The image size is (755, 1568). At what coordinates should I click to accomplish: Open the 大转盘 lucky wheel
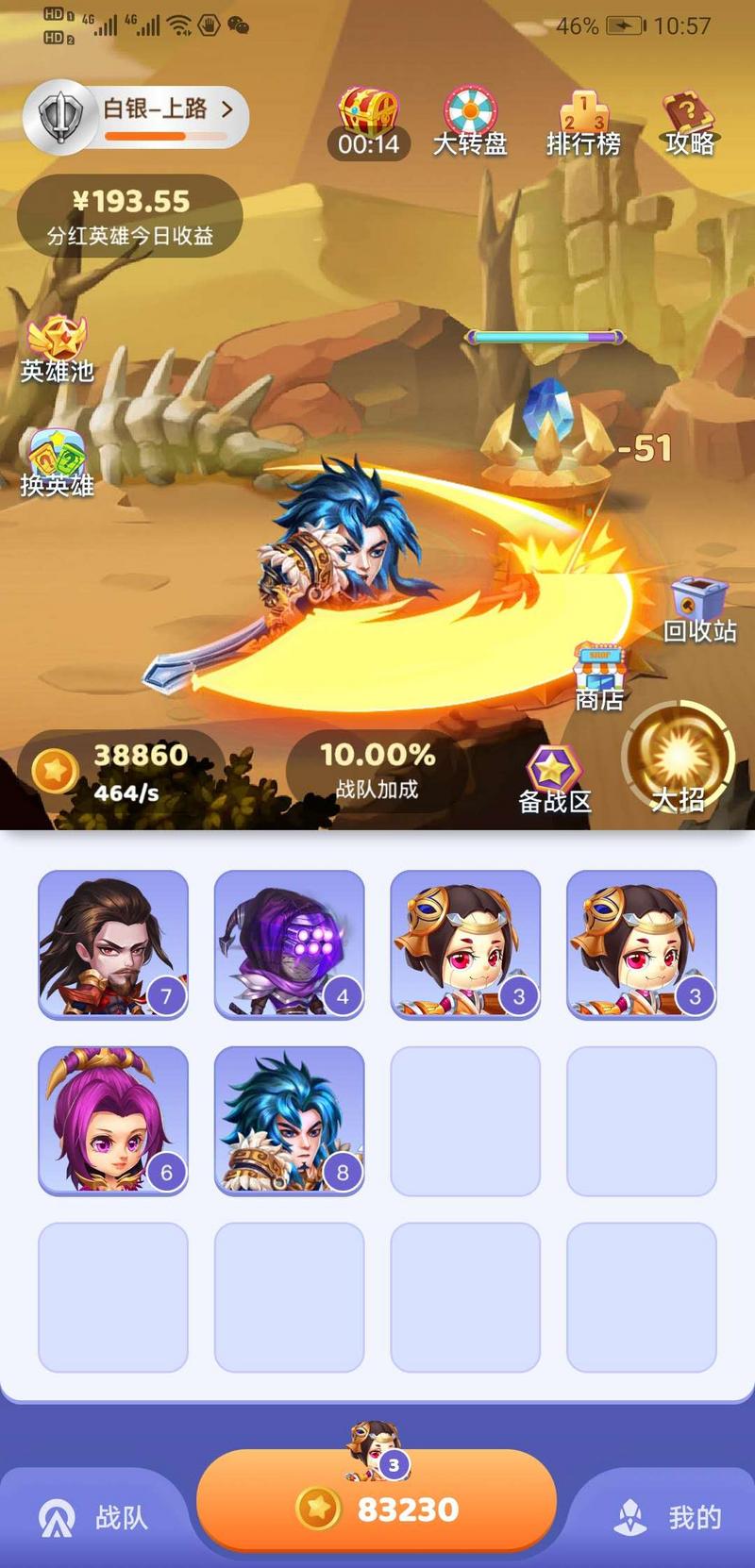pos(470,123)
